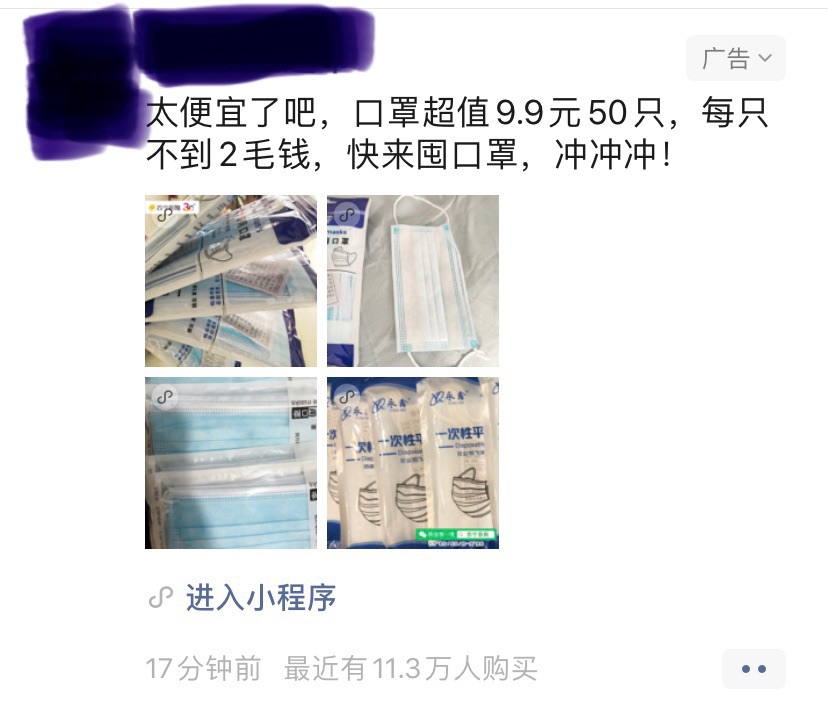Open the 进入小程序 link
This screenshot has height=710, width=828.
coord(260,598)
